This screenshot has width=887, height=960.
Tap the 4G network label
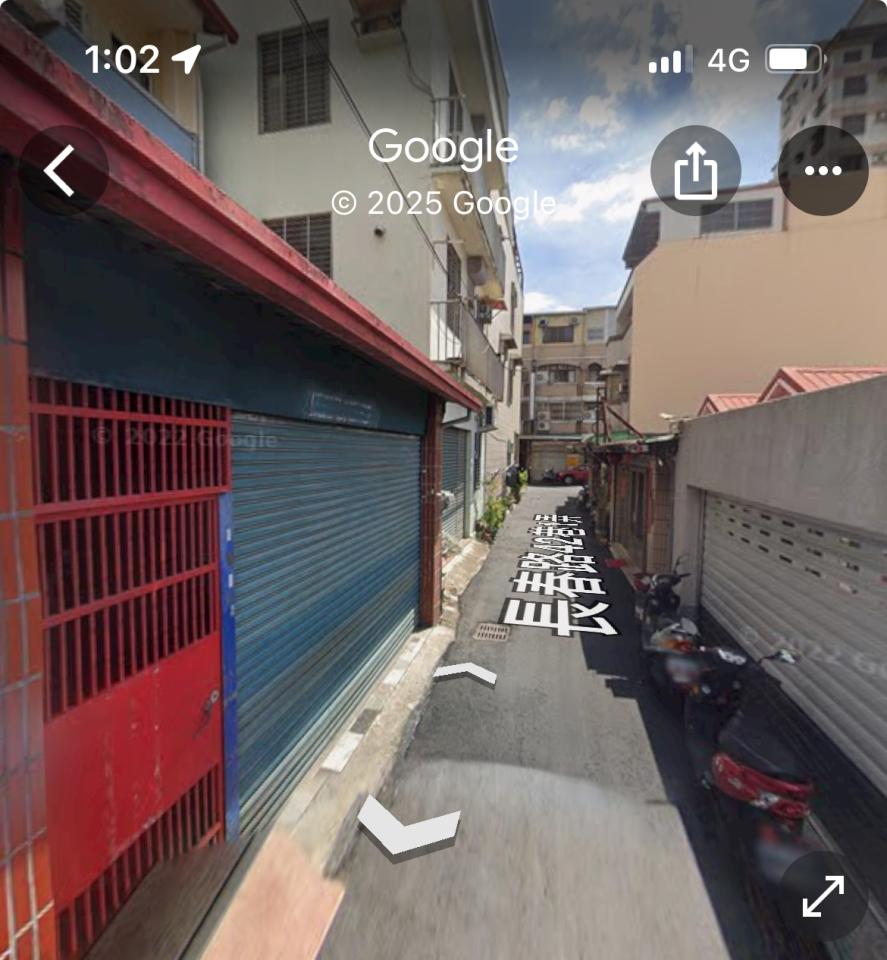728,58
